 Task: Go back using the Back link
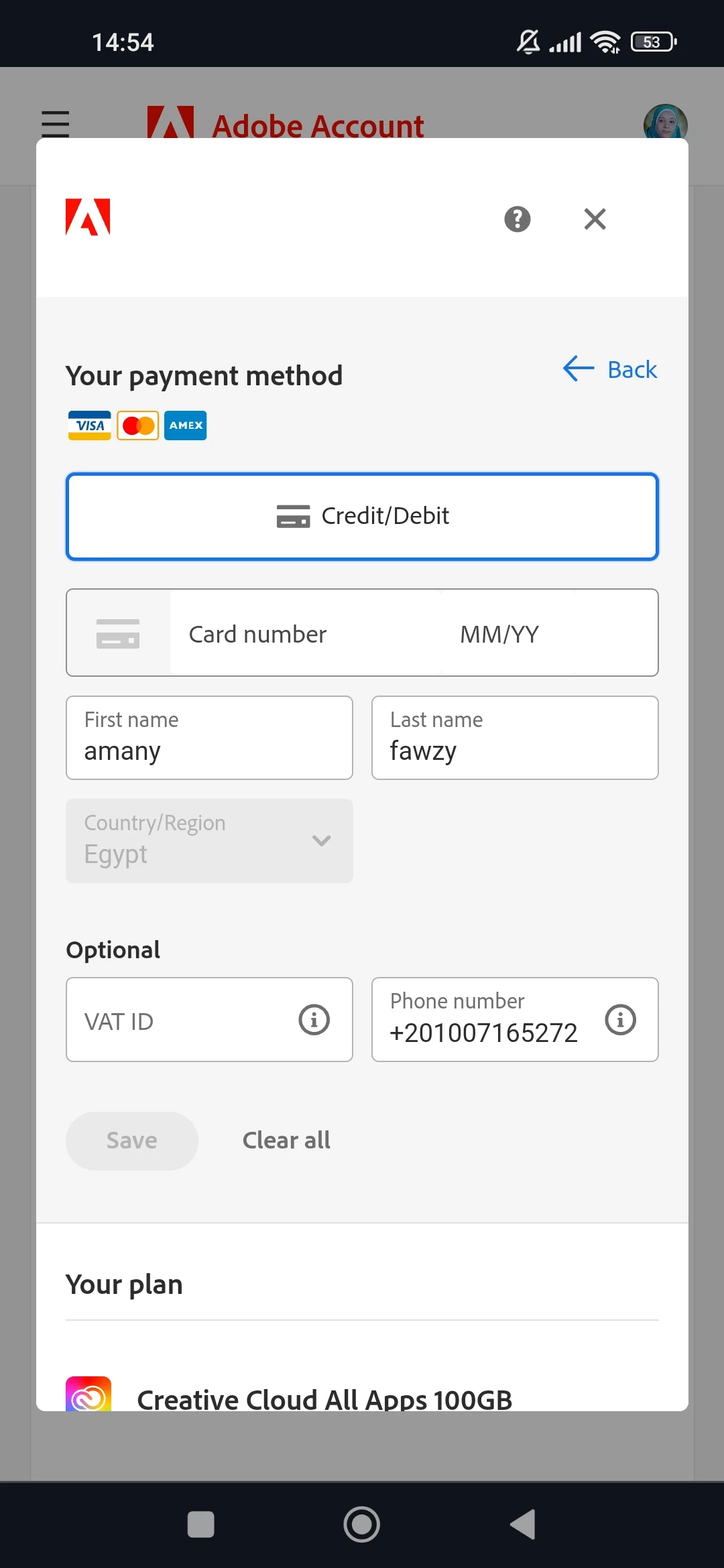(611, 369)
